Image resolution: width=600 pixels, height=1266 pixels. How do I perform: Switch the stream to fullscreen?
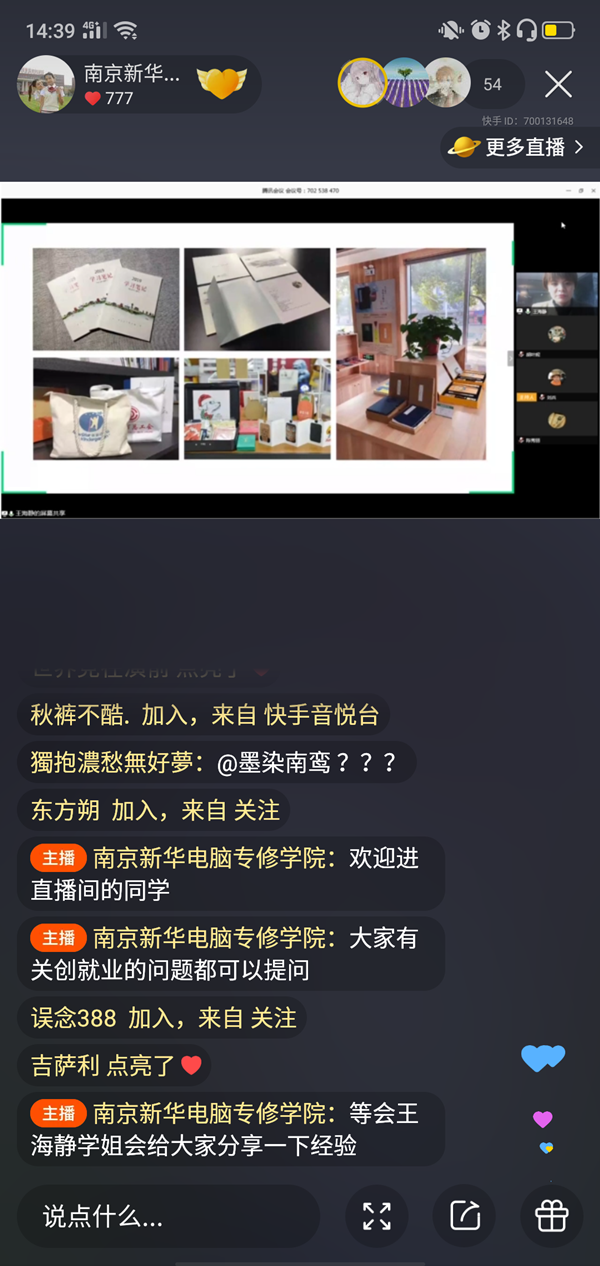tap(377, 1216)
